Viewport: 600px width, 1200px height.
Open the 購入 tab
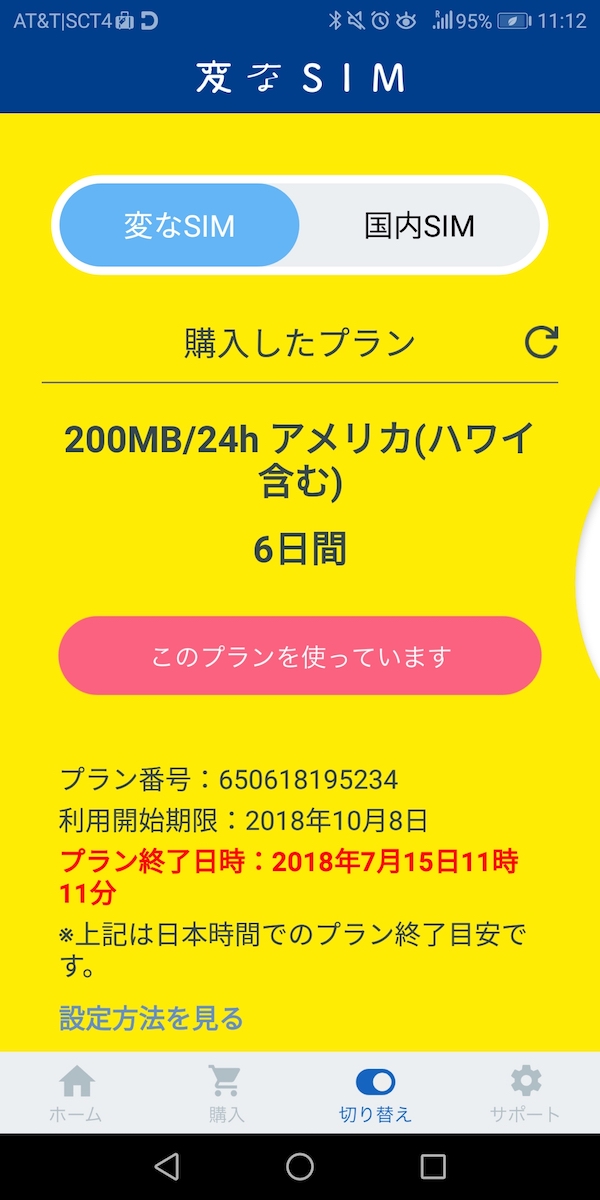pos(226,1093)
